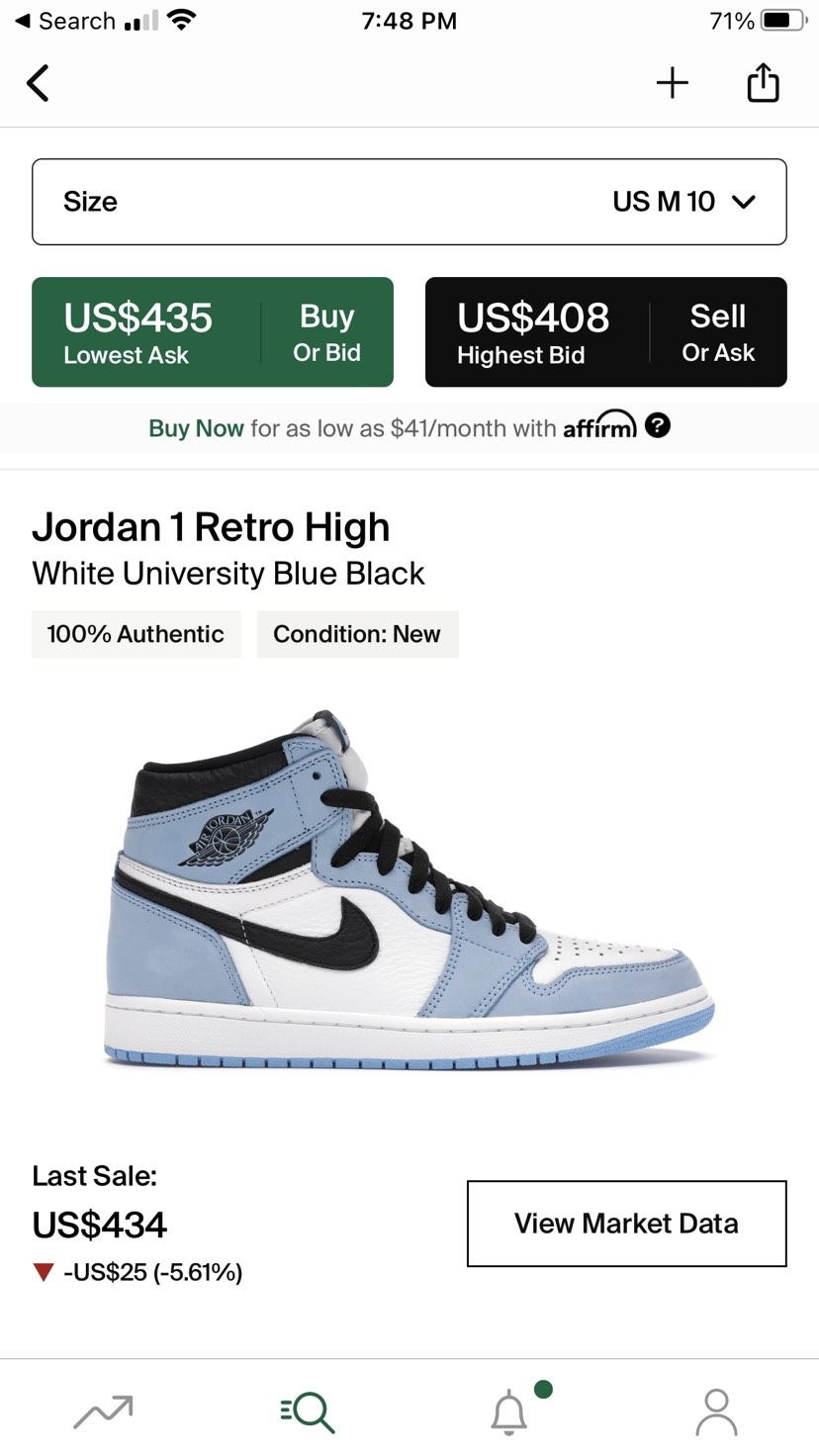View Market Data for this sneaker
Viewport: 819px width, 1456px height.
[x=626, y=1224]
